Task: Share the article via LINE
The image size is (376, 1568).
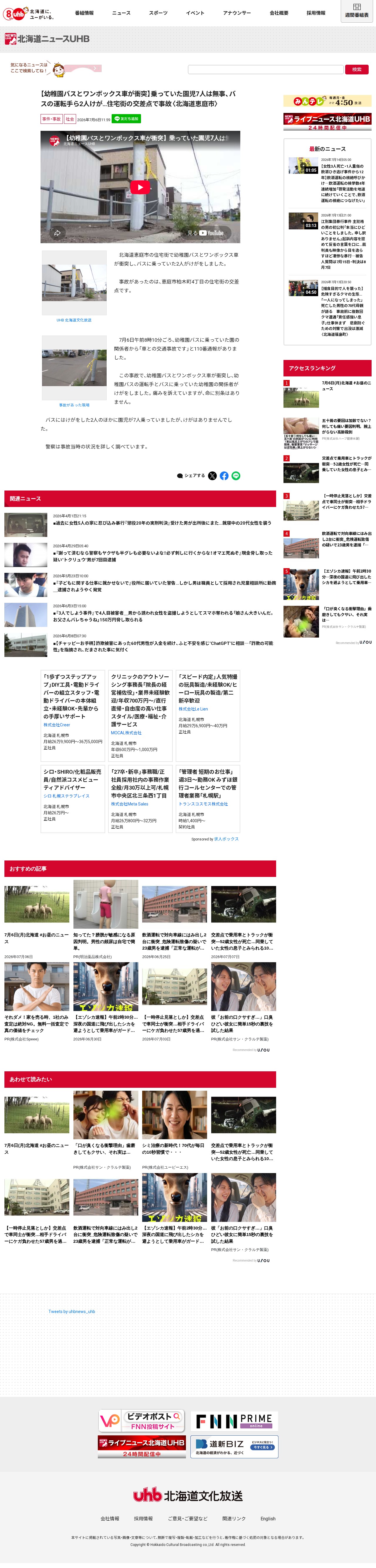Action: (236, 476)
